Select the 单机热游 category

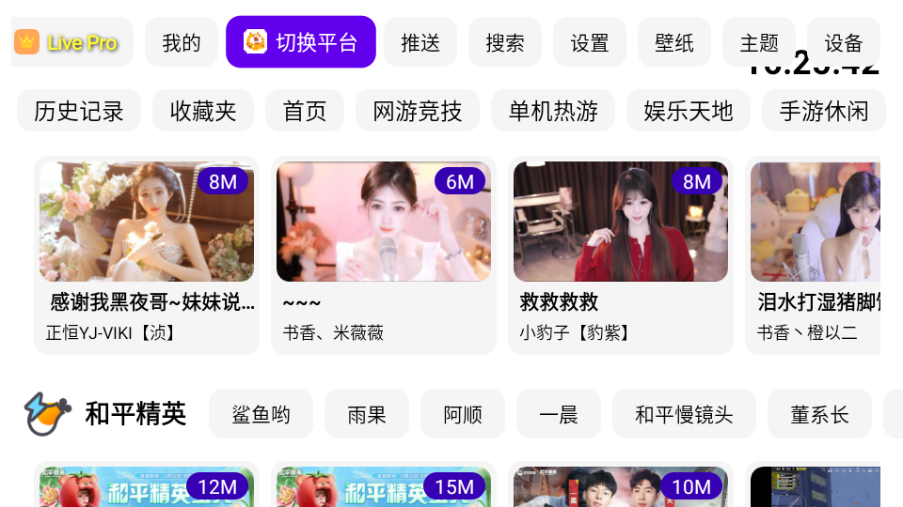pos(553,111)
